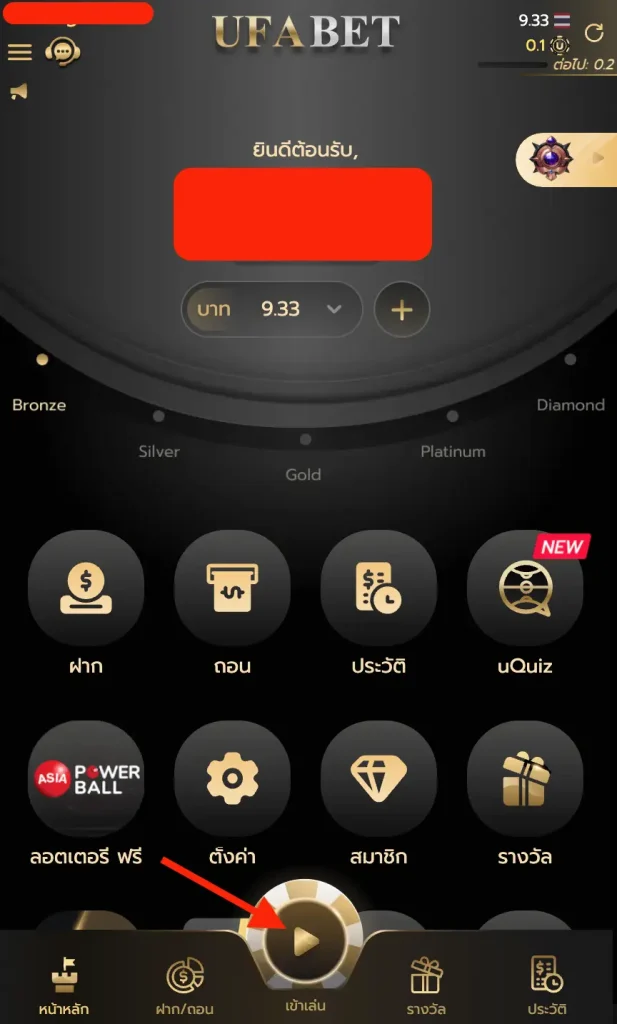Open Asia Powerball free lottery
The height and width of the screenshot is (1024, 617).
86,779
